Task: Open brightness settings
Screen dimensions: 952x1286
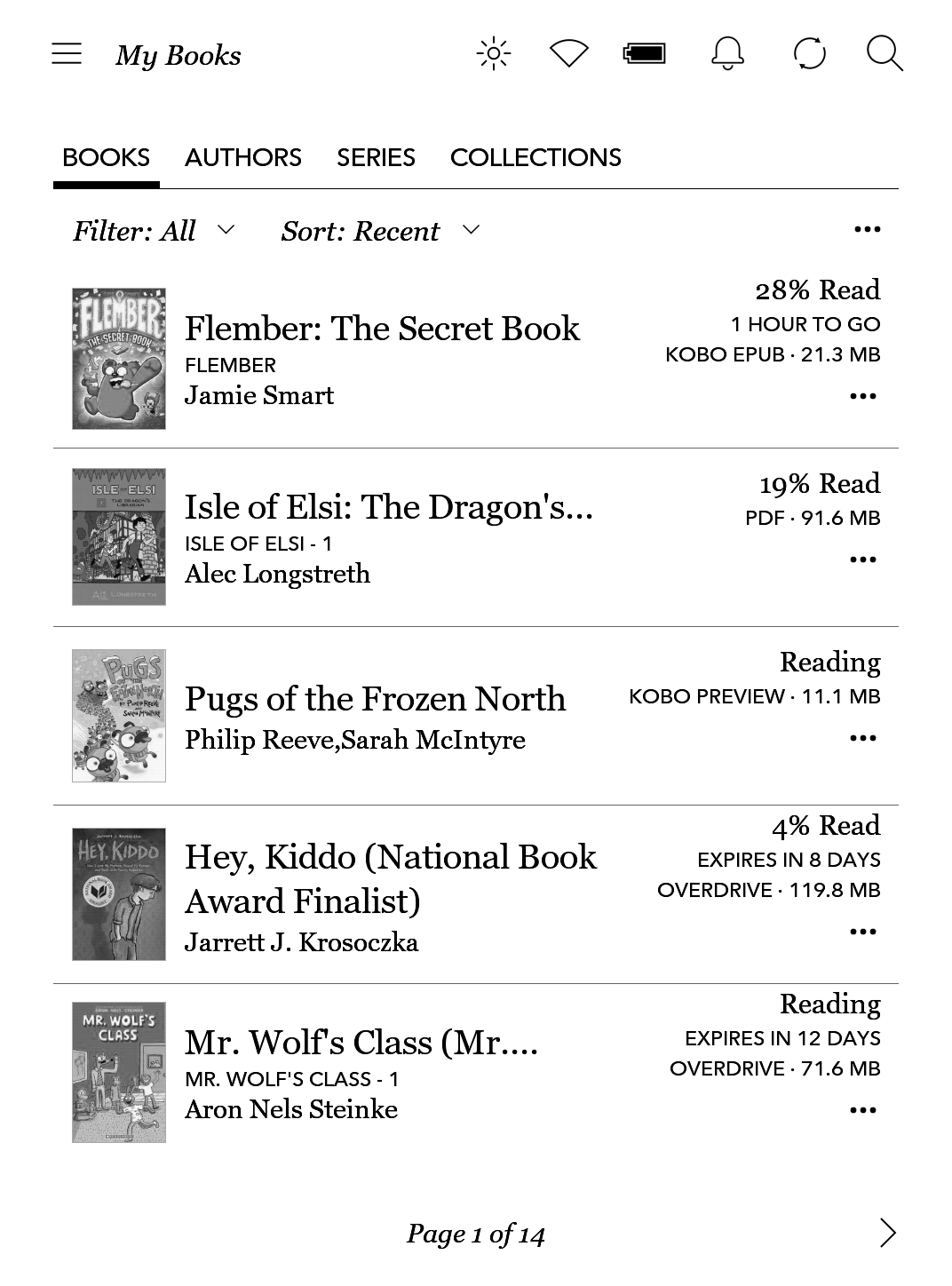Action: point(494,54)
